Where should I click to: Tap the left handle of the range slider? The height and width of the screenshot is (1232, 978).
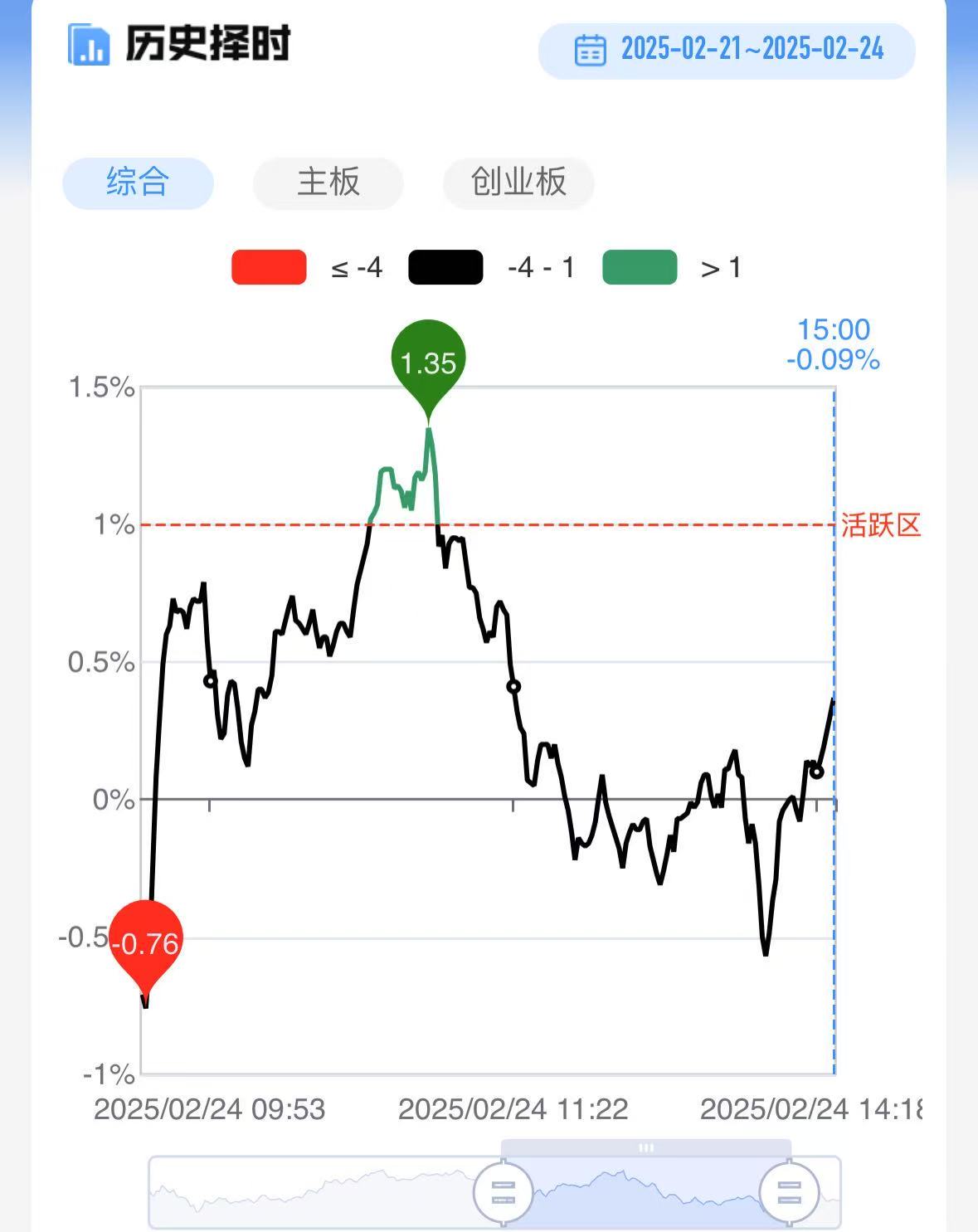(x=504, y=1193)
